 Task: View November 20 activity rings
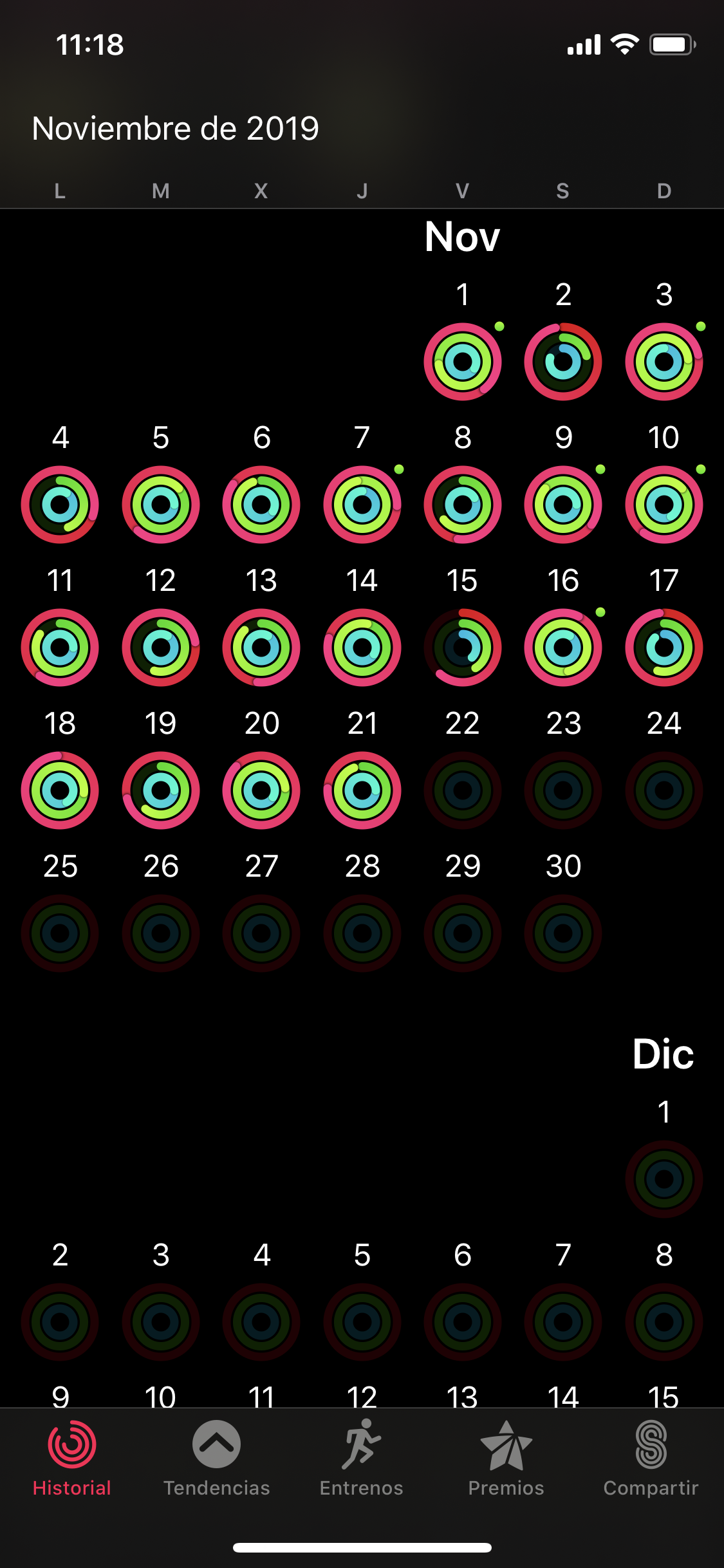[261, 790]
